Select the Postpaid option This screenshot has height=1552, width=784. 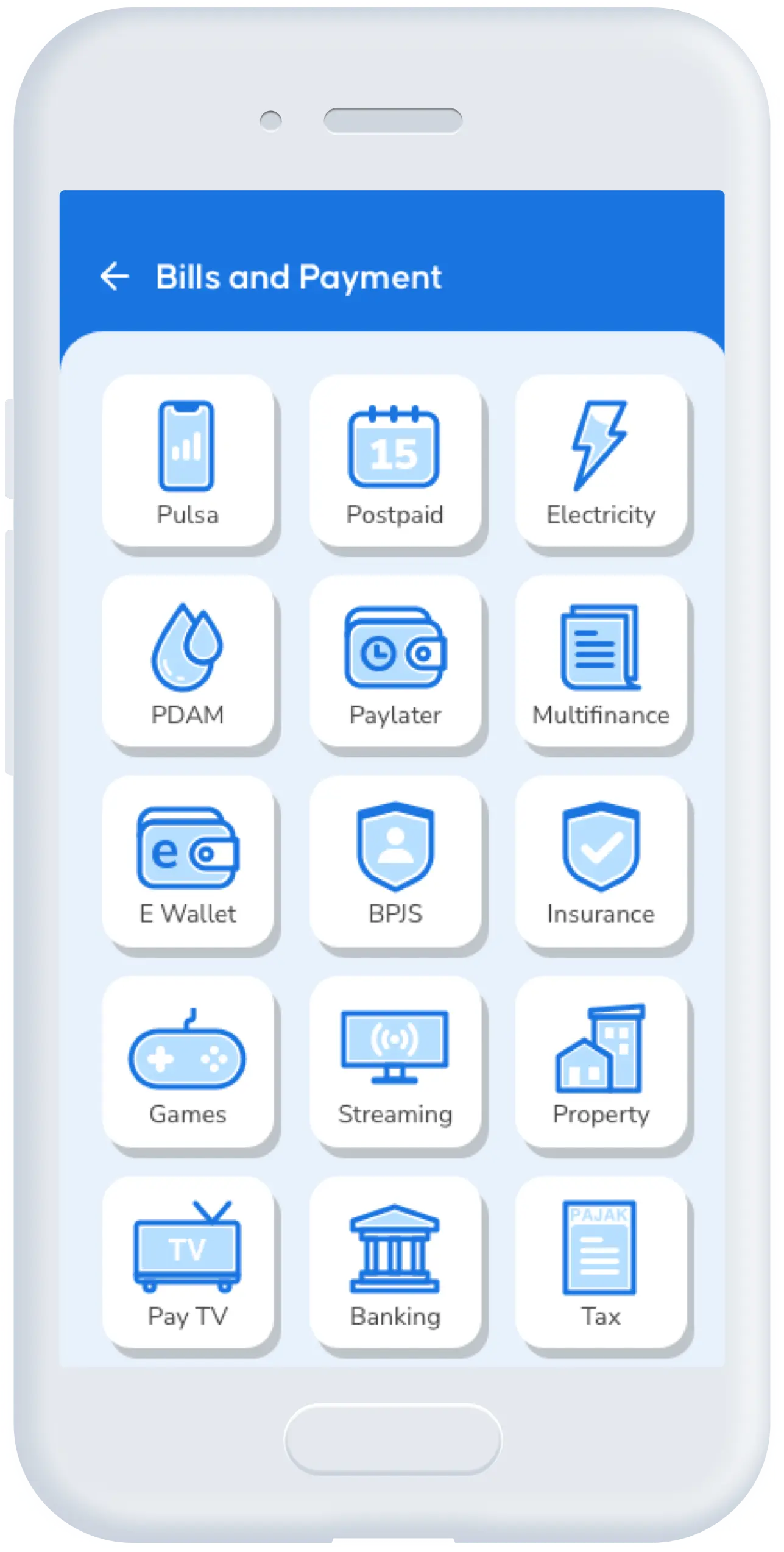tap(395, 461)
